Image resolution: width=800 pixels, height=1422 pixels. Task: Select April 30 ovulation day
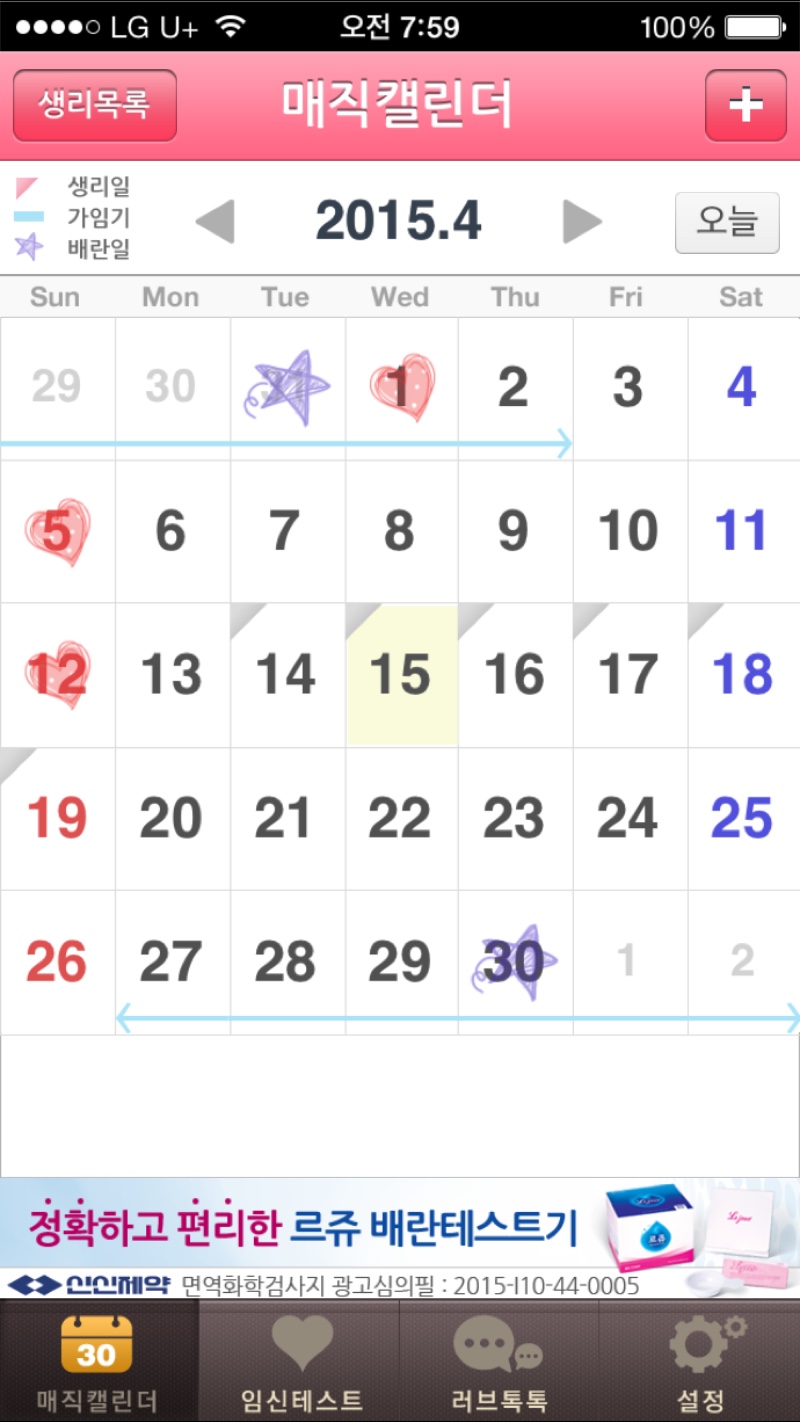click(x=516, y=962)
